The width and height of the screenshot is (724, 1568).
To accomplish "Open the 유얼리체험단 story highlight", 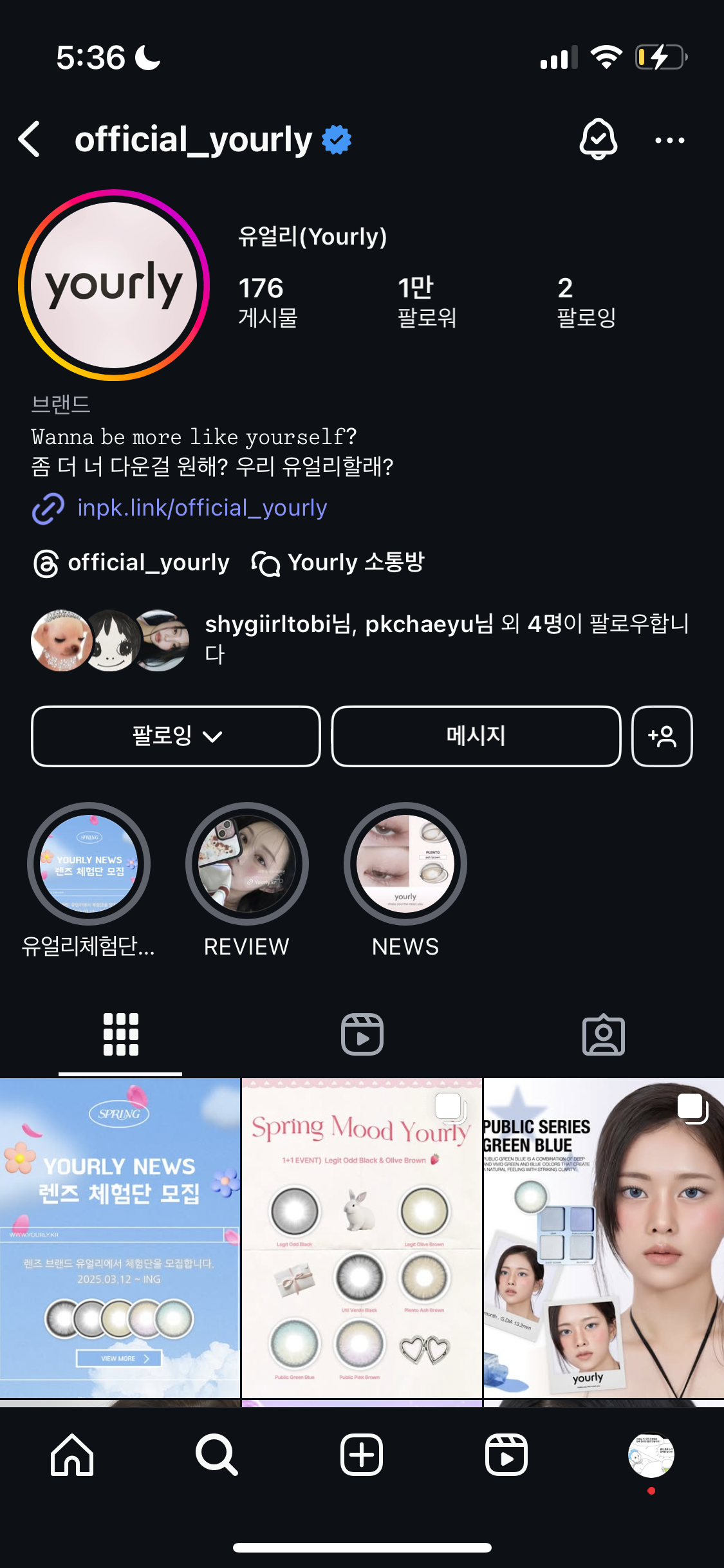I will coord(89,864).
